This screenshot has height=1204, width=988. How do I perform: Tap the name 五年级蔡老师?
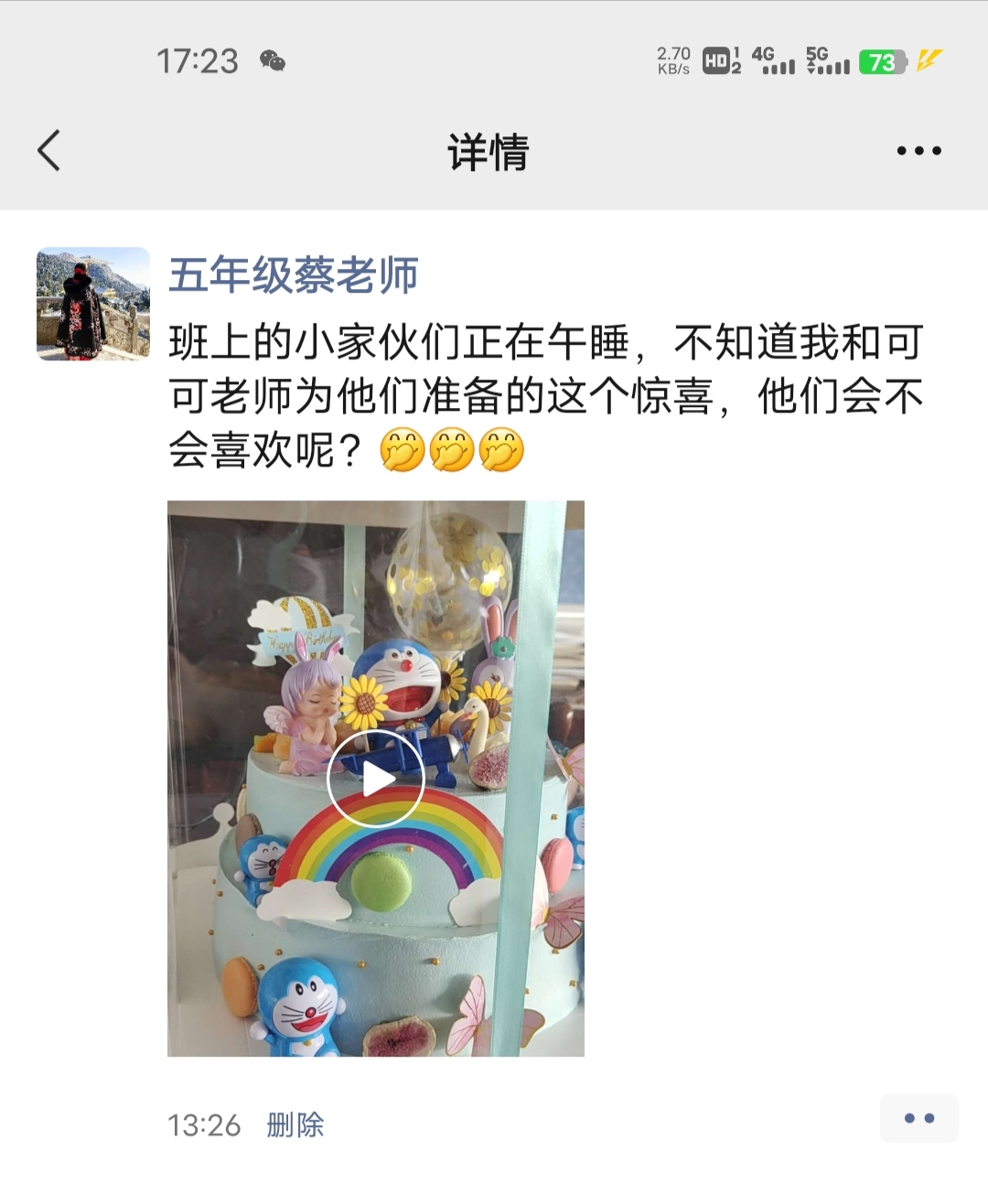[x=293, y=275]
